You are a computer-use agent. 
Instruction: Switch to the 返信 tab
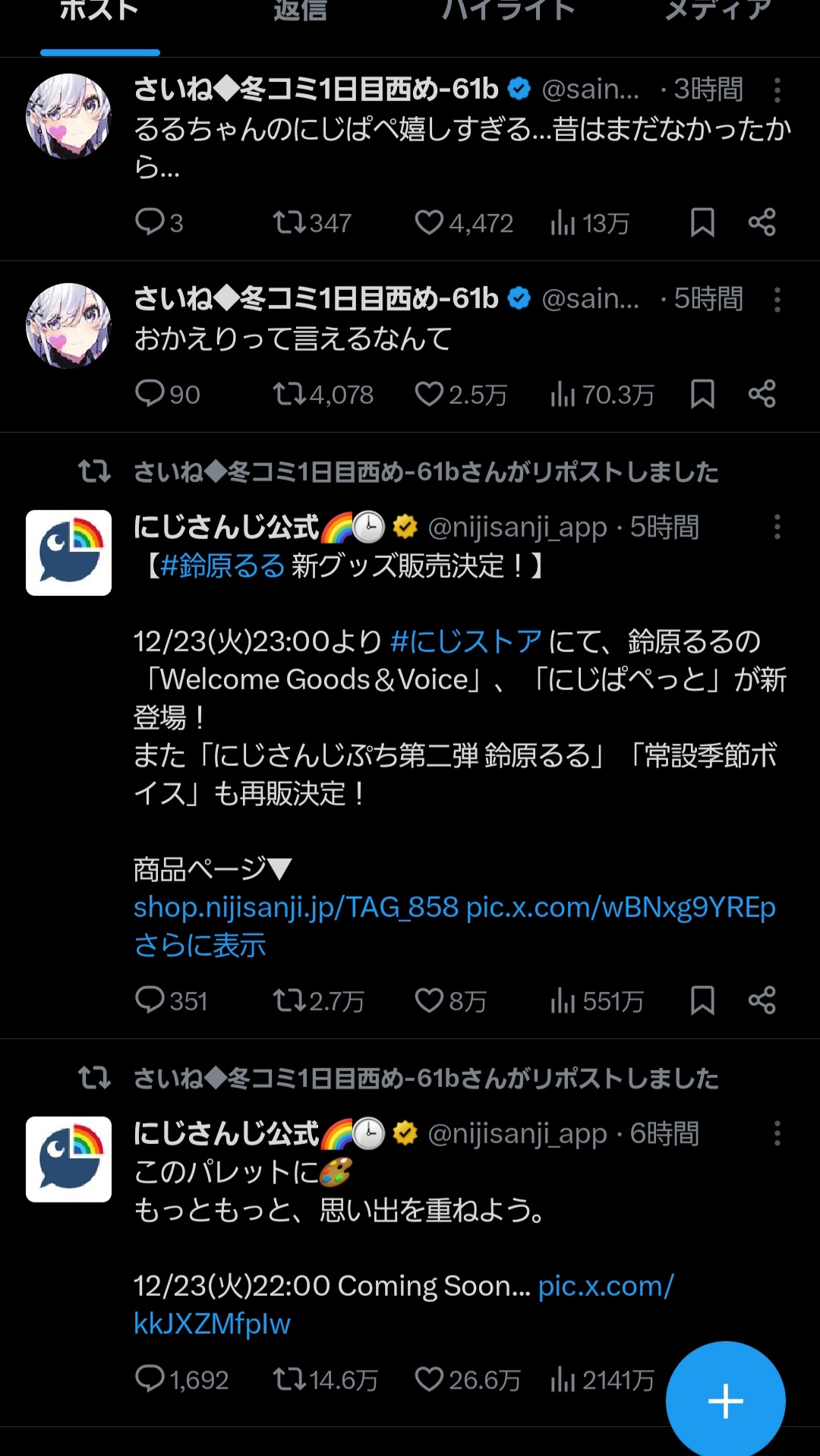point(300,11)
